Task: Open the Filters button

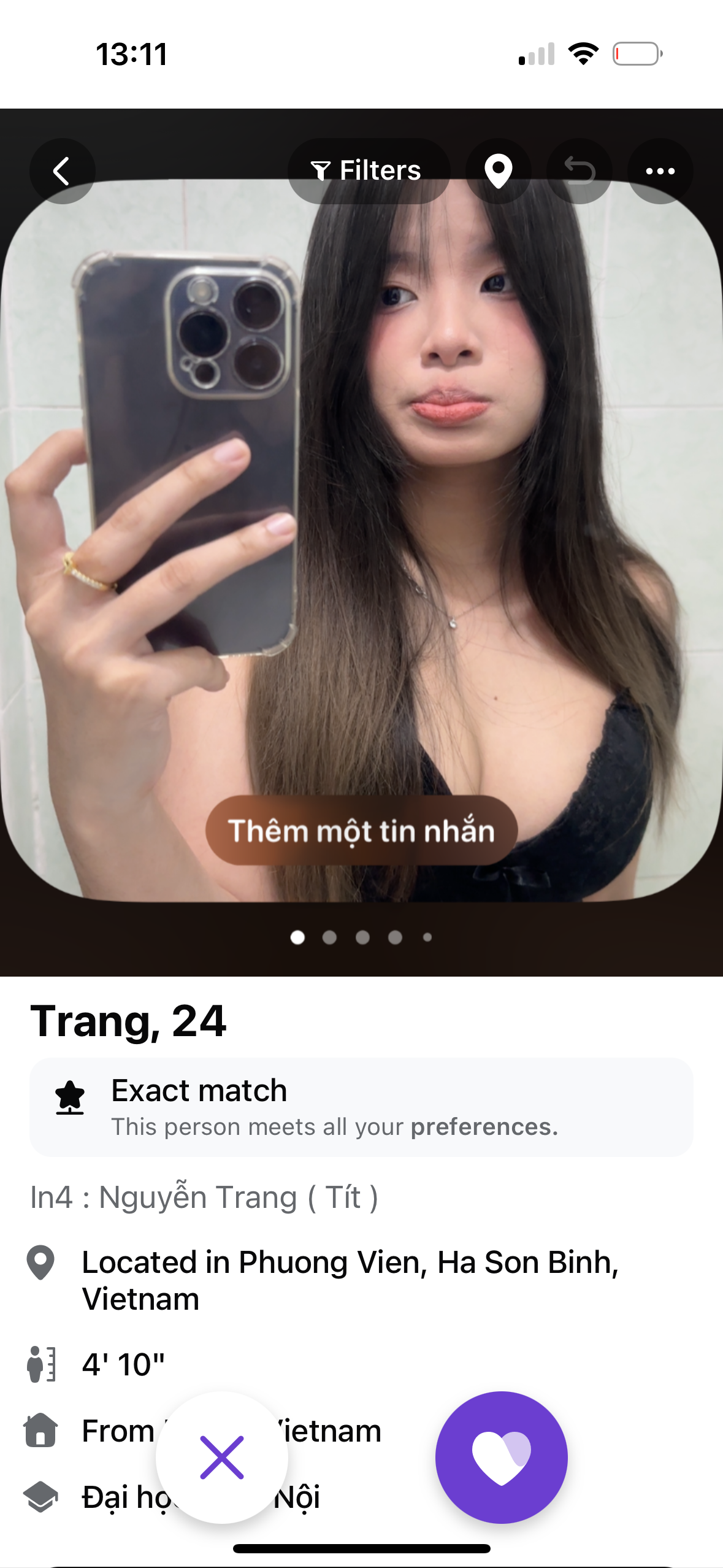Action: click(369, 171)
